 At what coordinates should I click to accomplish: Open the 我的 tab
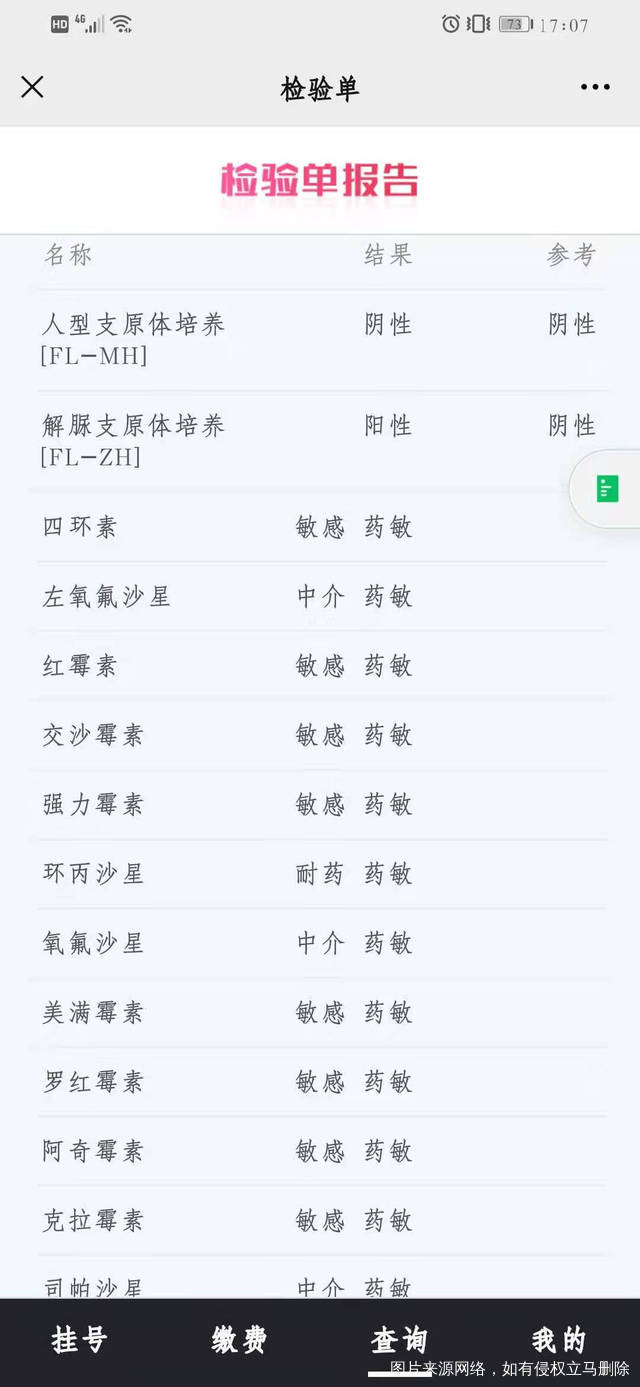click(558, 1340)
